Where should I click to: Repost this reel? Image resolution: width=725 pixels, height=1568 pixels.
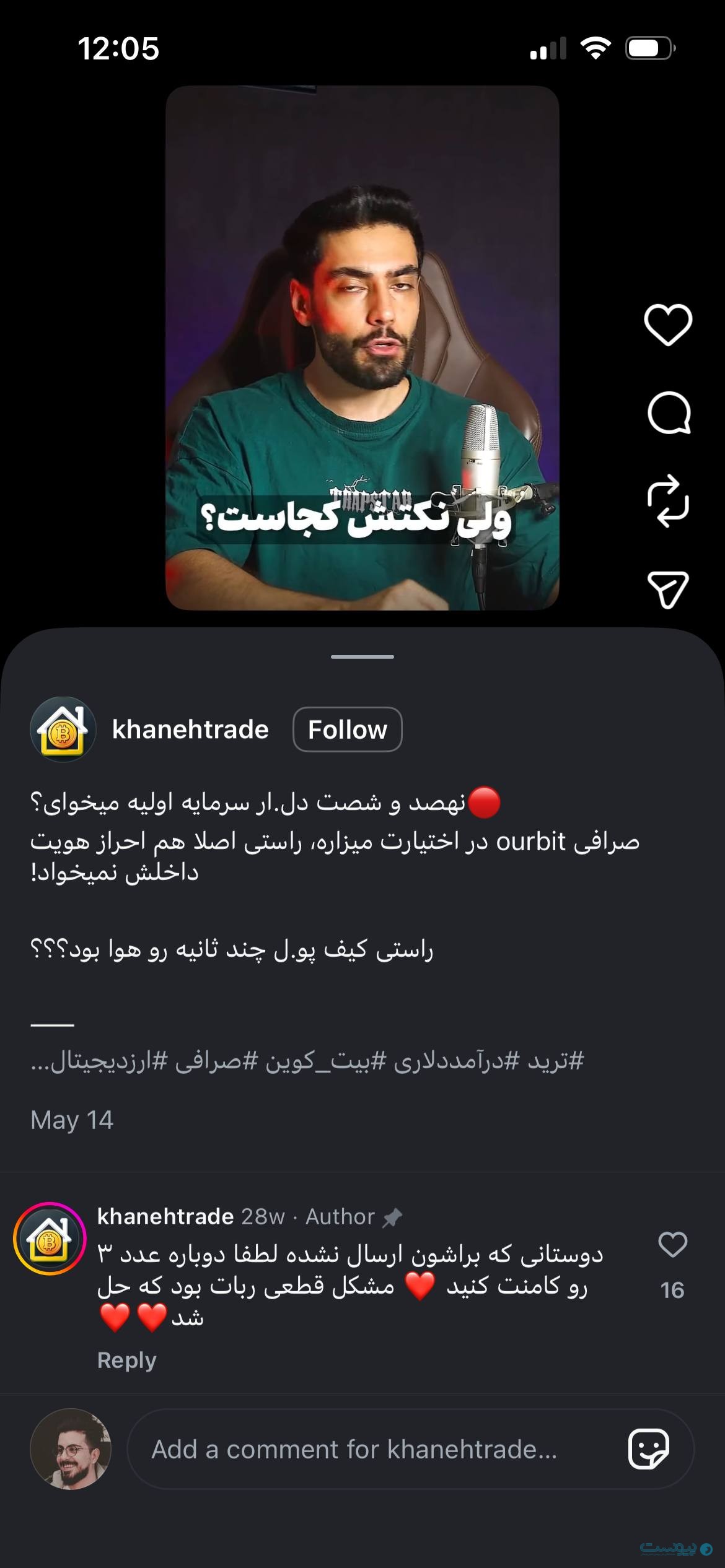pos(667,500)
